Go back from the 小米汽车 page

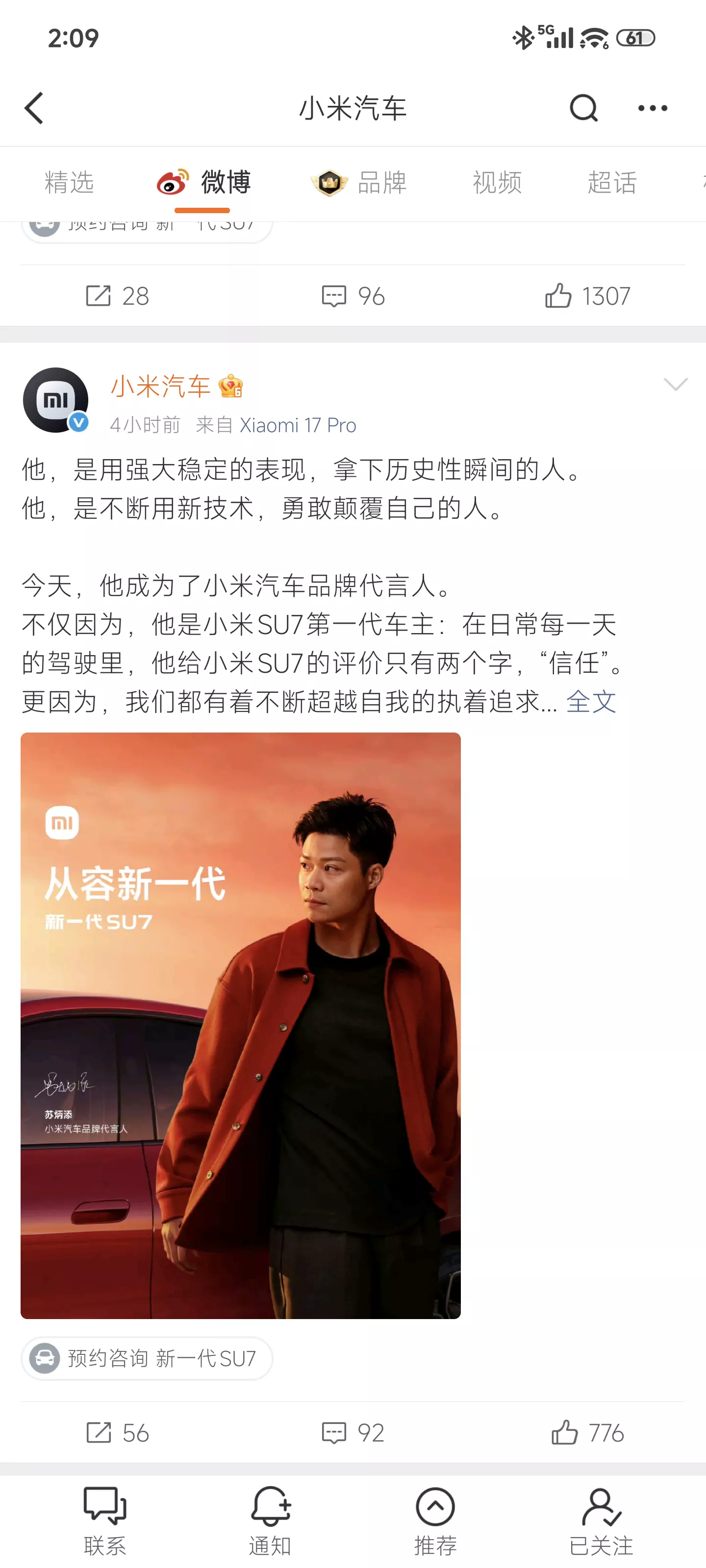tap(34, 108)
